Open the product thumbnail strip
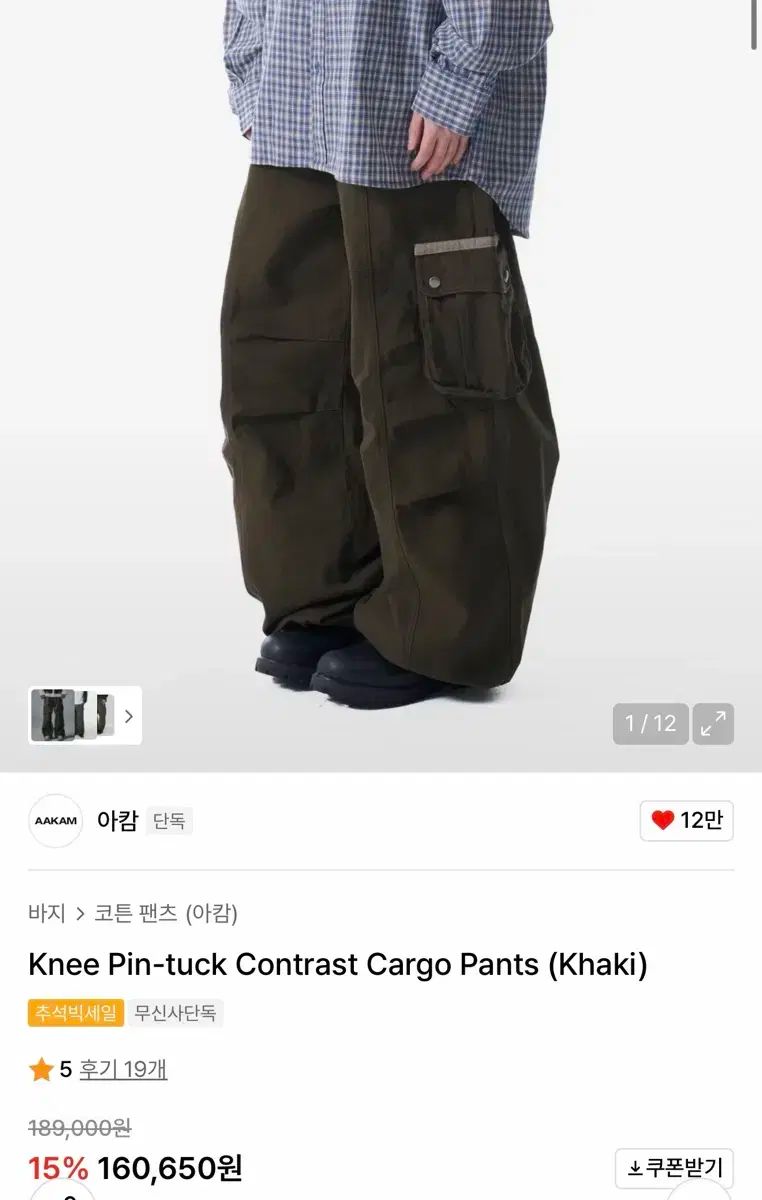This screenshot has width=762, height=1200. pyautogui.click(x=85, y=716)
